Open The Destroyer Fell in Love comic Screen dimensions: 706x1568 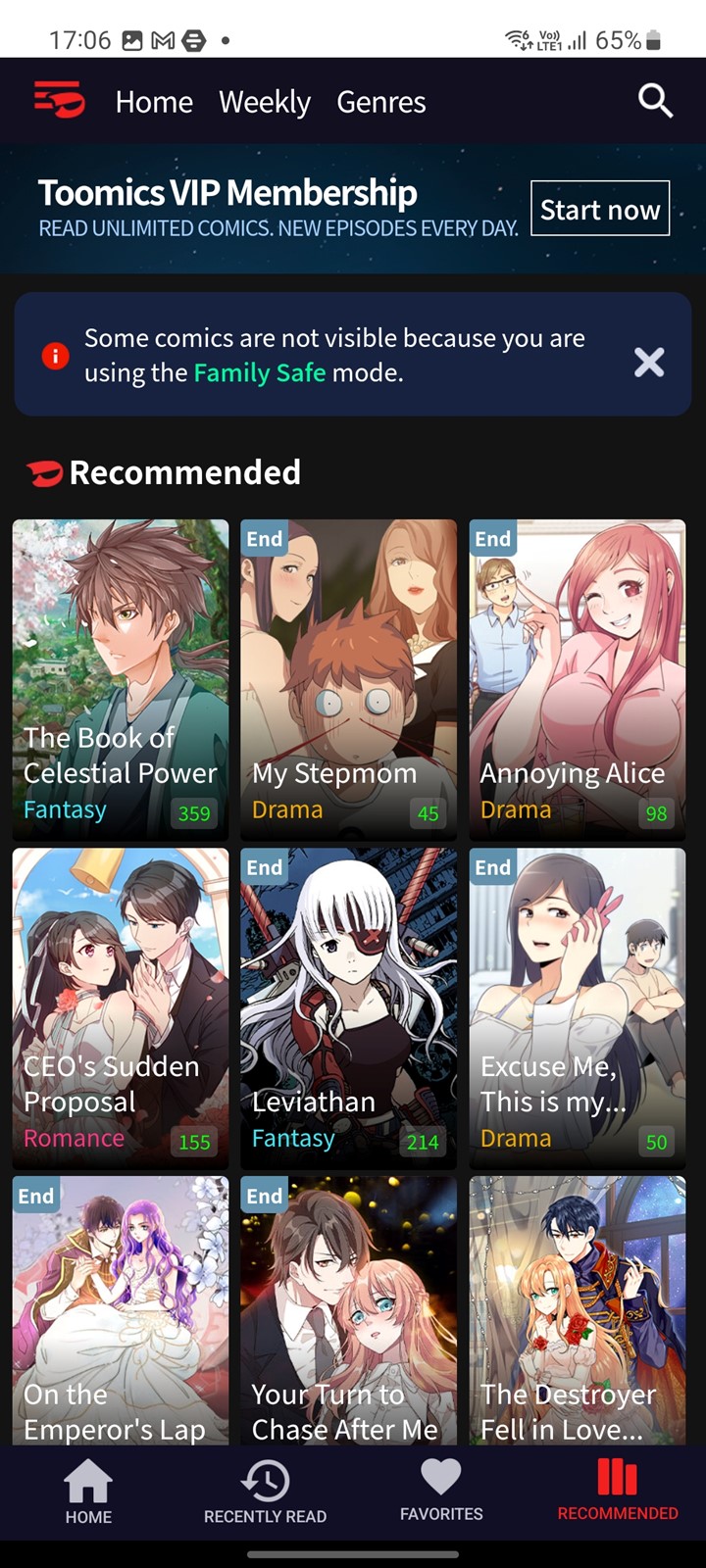tap(578, 1310)
